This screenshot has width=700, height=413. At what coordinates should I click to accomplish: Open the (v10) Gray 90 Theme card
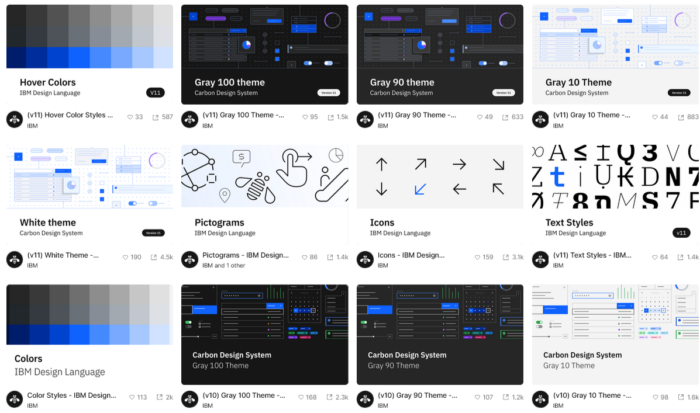coord(439,333)
